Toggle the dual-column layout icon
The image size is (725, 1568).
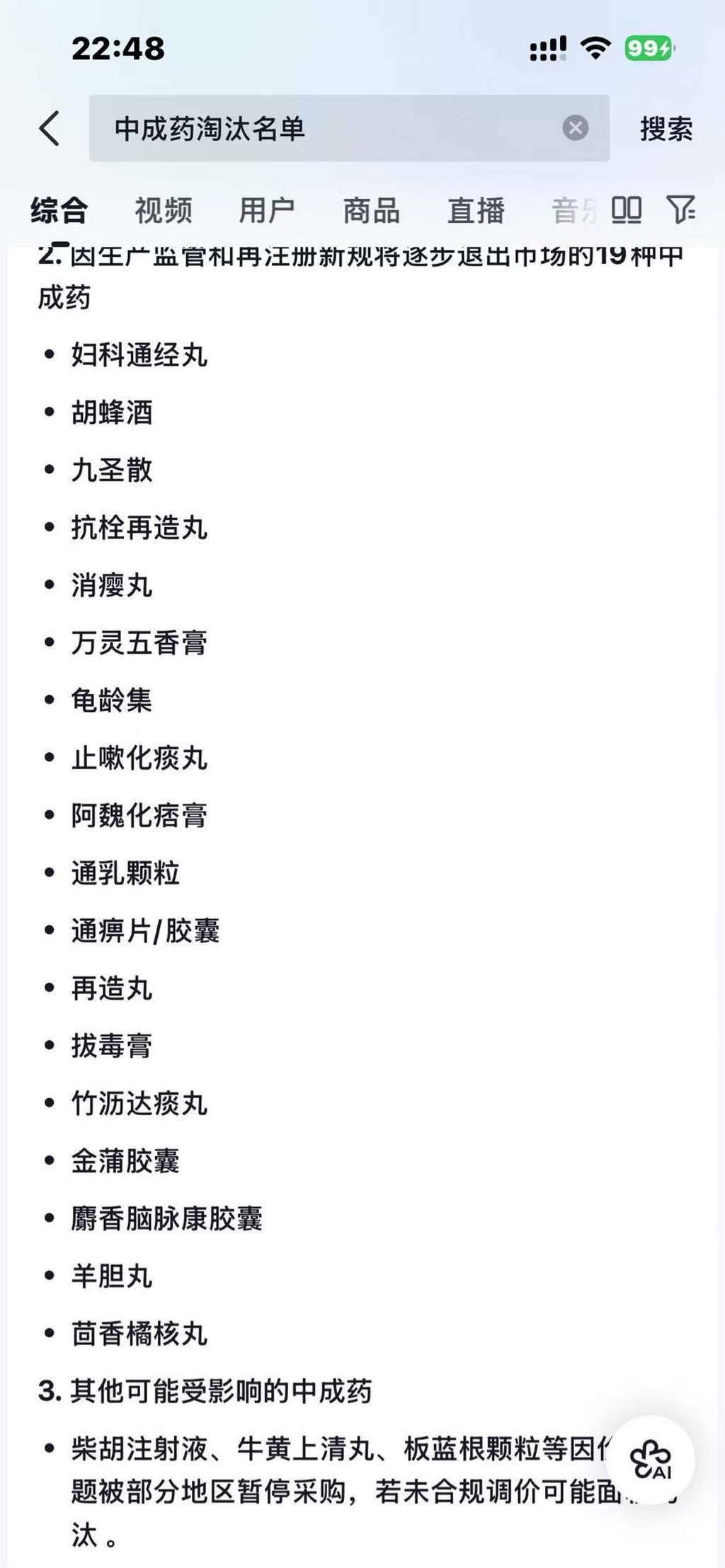coord(627,209)
